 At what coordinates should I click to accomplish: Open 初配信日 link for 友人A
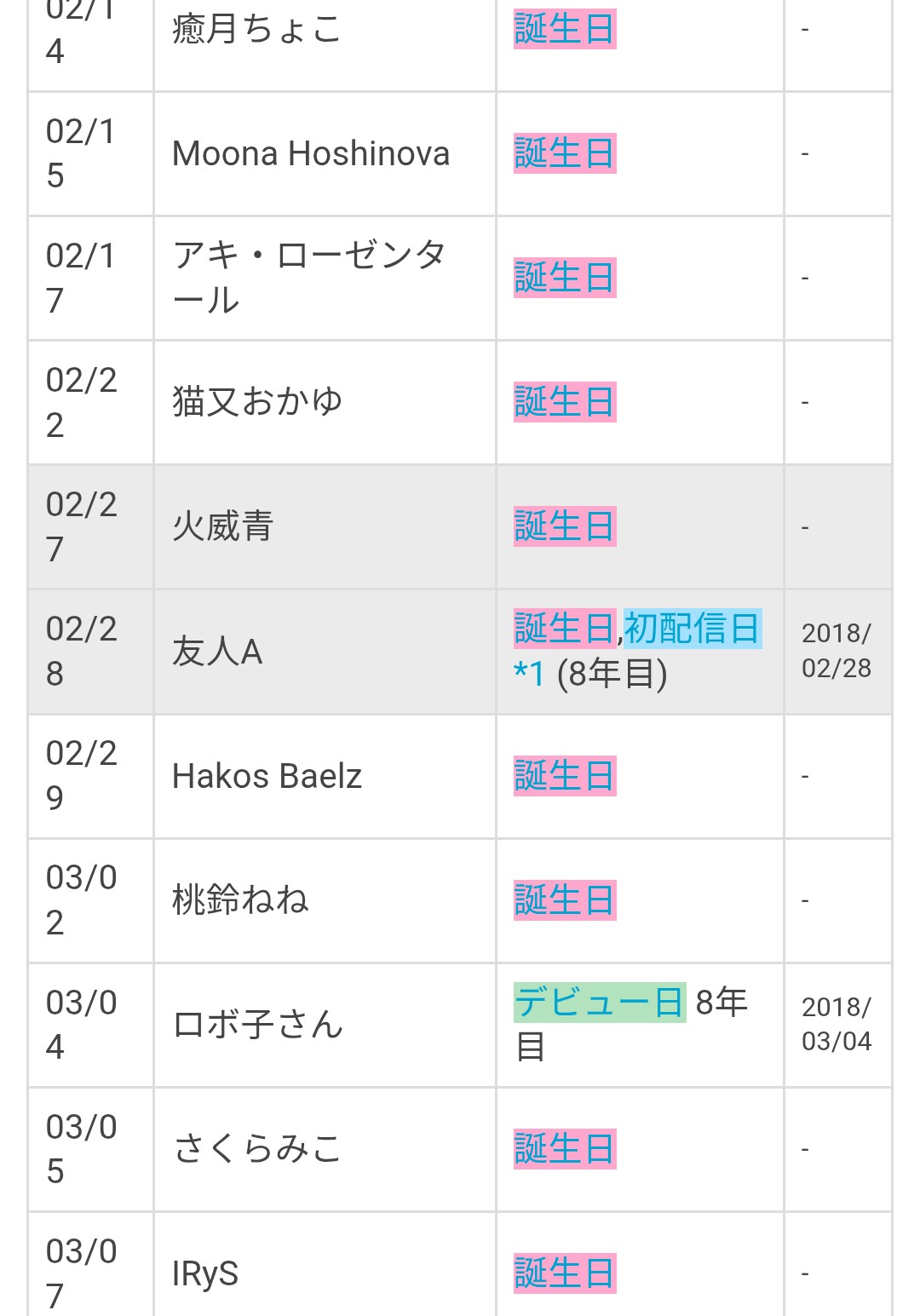[x=692, y=629]
